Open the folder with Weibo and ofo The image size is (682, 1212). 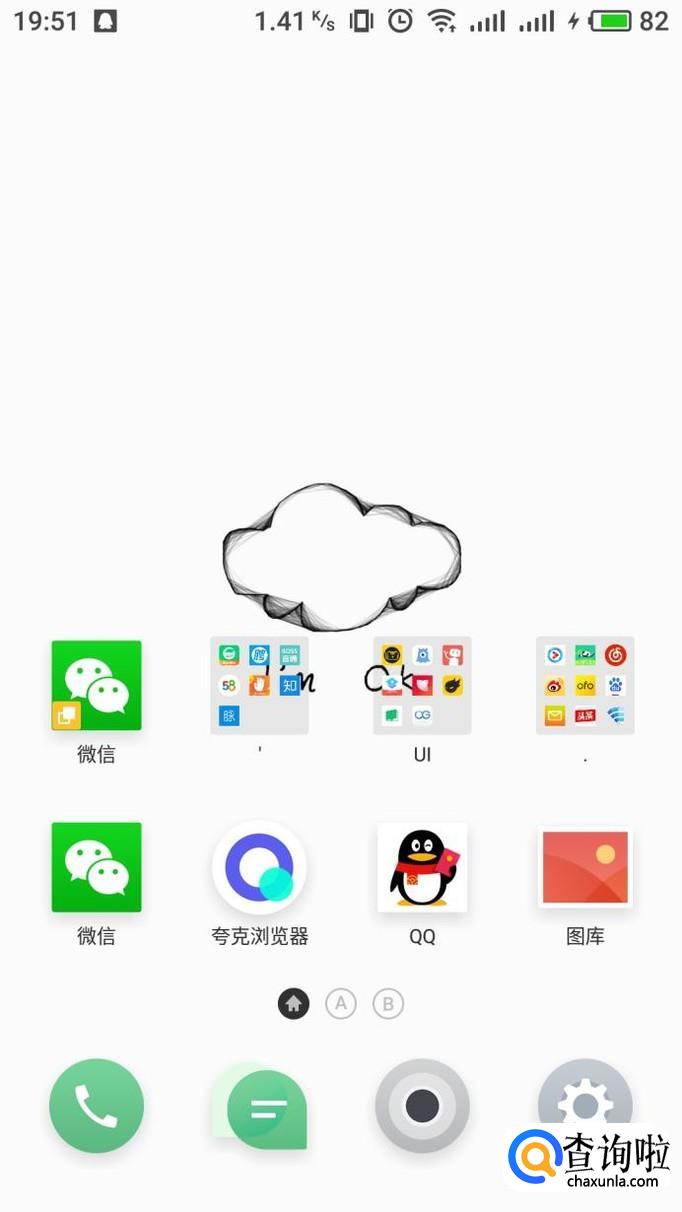[x=585, y=686]
